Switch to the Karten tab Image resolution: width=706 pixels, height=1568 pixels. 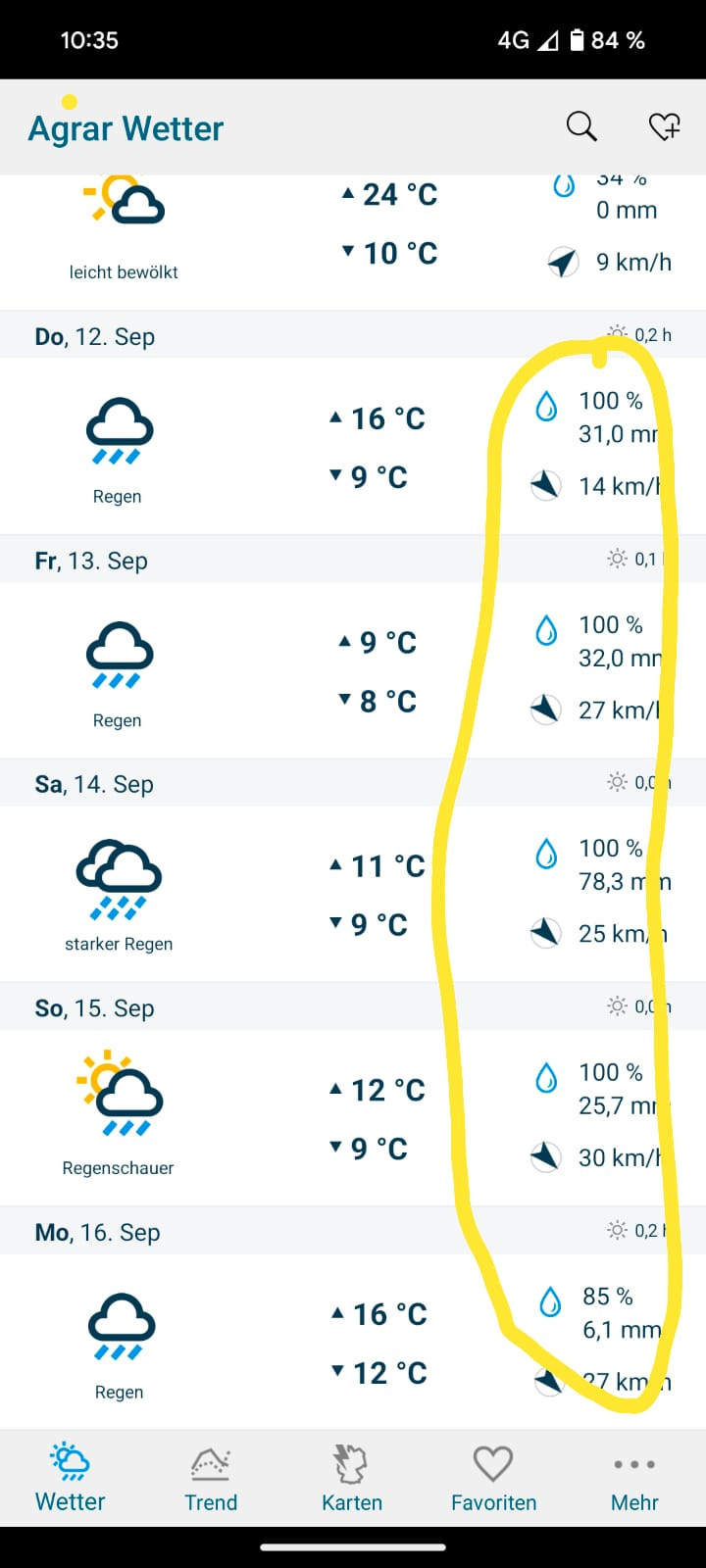pyautogui.click(x=352, y=1479)
